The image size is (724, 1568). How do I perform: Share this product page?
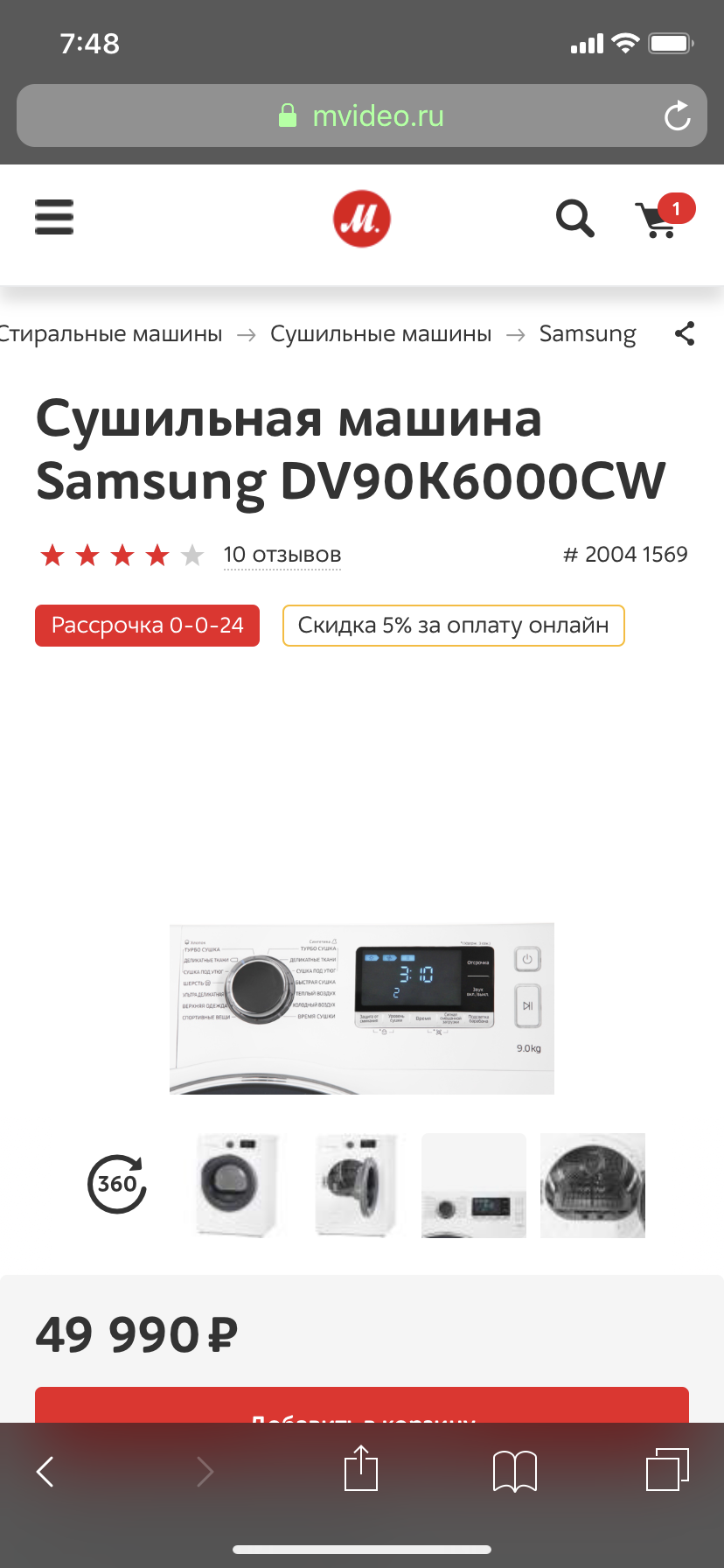point(685,333)
